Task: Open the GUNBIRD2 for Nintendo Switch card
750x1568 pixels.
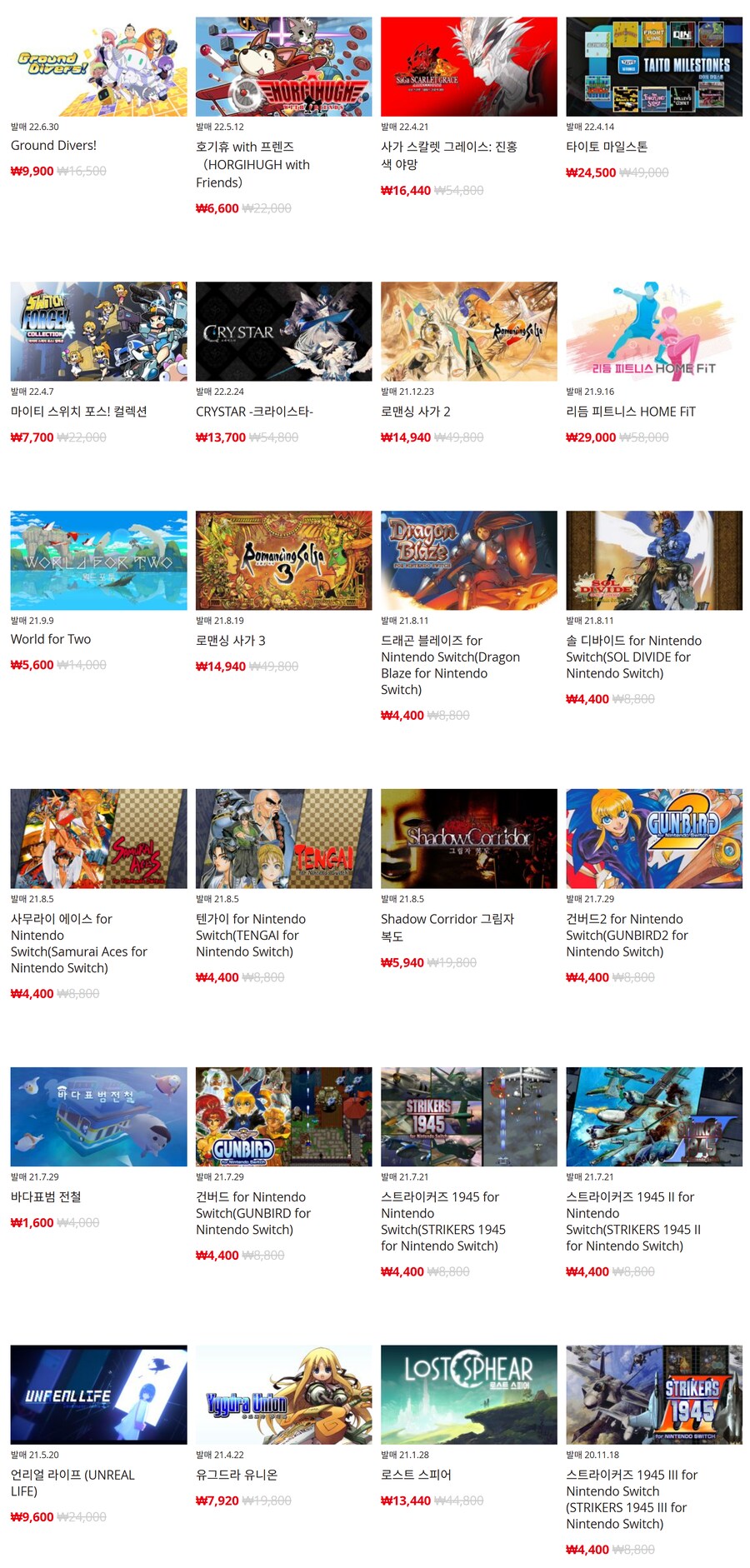Action: [653, 838]
